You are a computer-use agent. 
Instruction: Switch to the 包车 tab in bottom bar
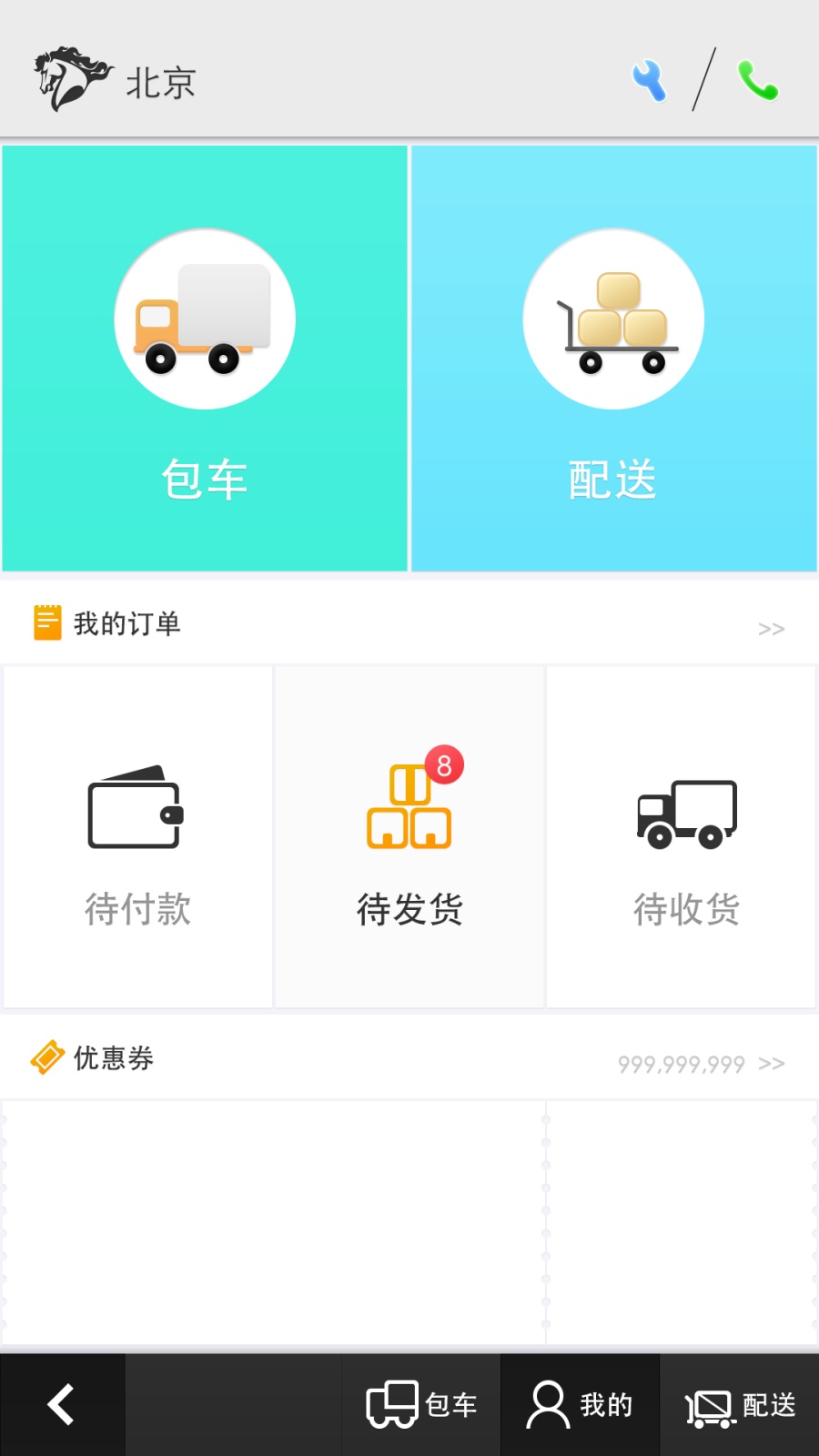point(420,1403)
